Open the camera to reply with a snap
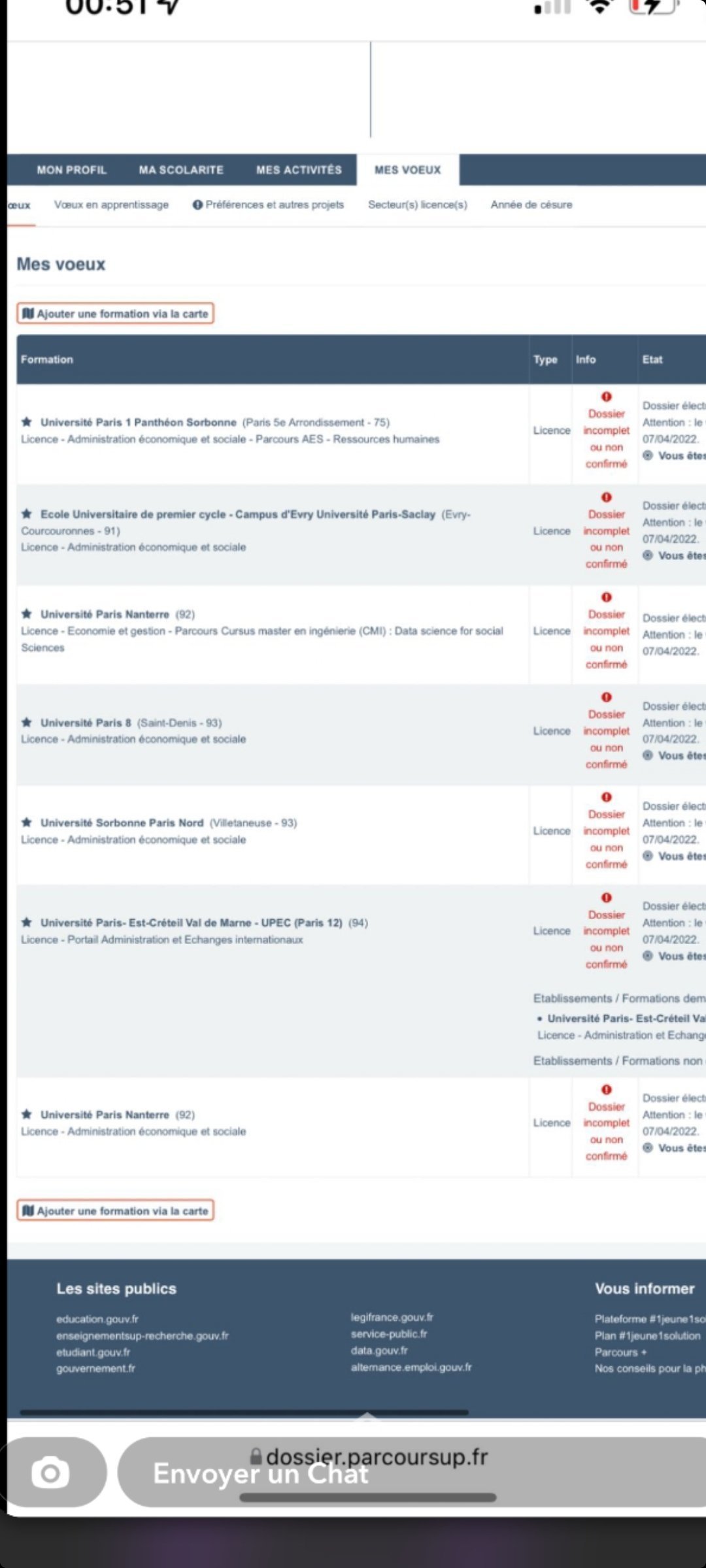Image resolution: width=706 pixels, height=1568 pixels. 51,1472
